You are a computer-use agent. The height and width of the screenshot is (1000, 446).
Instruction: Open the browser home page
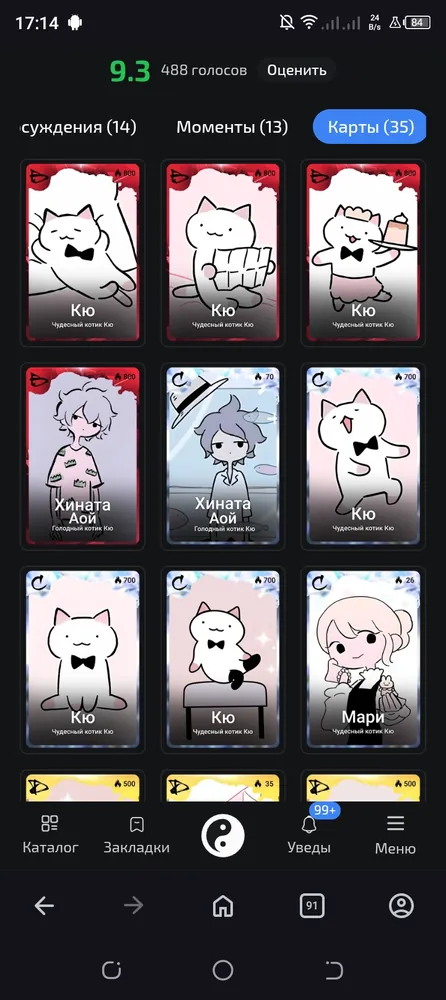223,905
